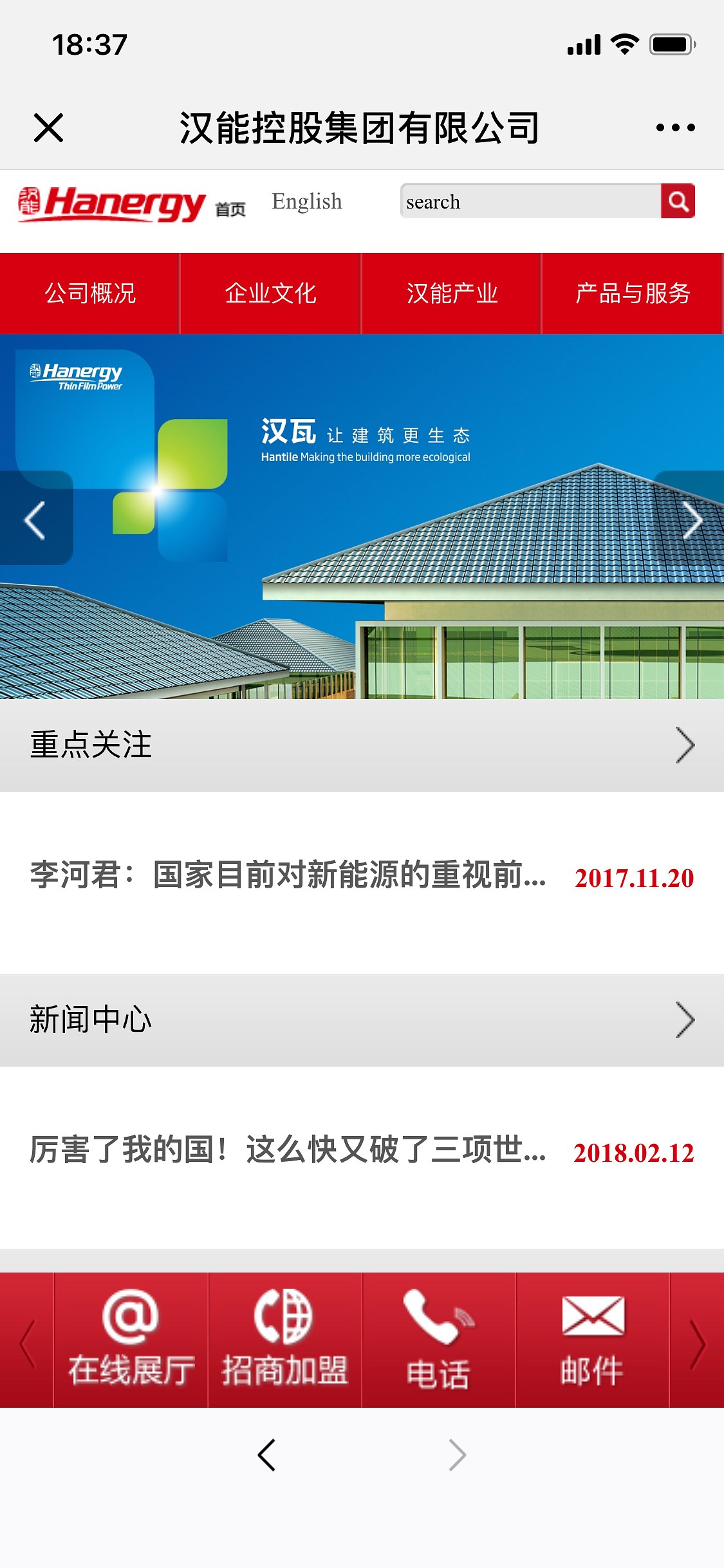Tap the red magnifier search button

pyautogui.click(x=678, y=201)
